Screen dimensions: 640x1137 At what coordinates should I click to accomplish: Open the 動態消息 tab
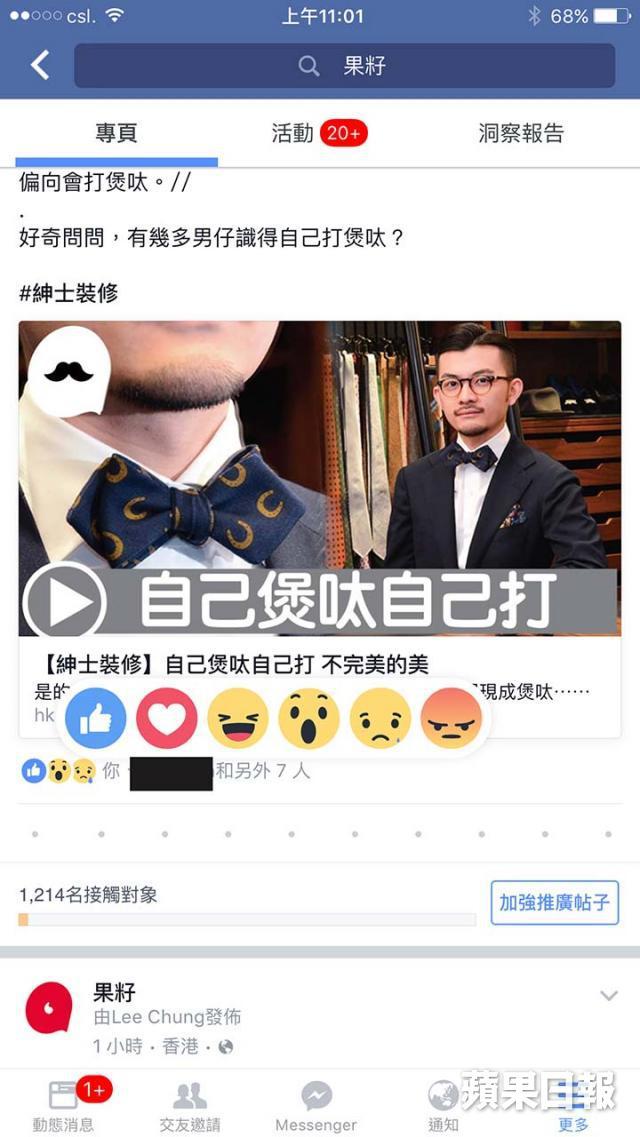[63, 1104]
